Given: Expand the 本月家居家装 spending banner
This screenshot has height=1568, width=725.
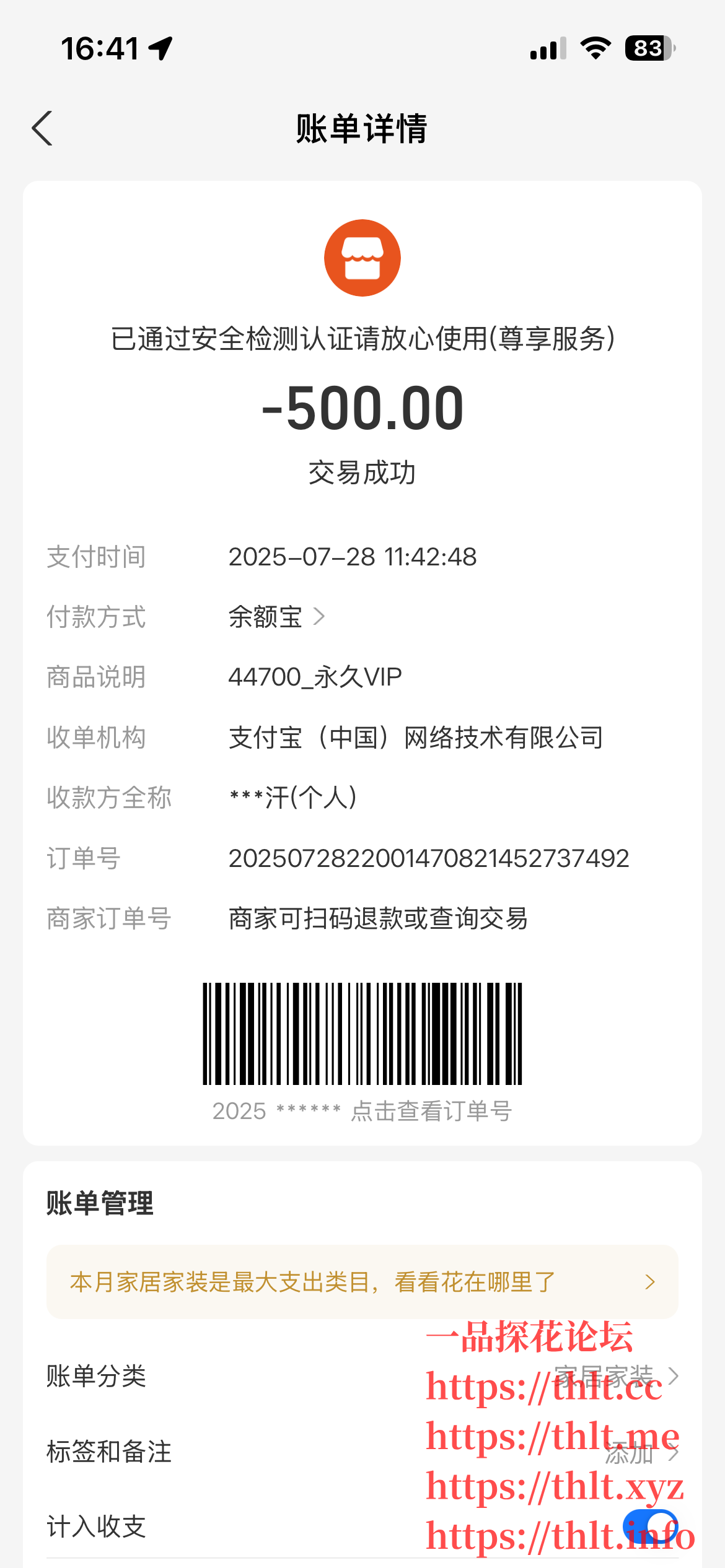Looking at the screenshot, I should pos(361,1281).
